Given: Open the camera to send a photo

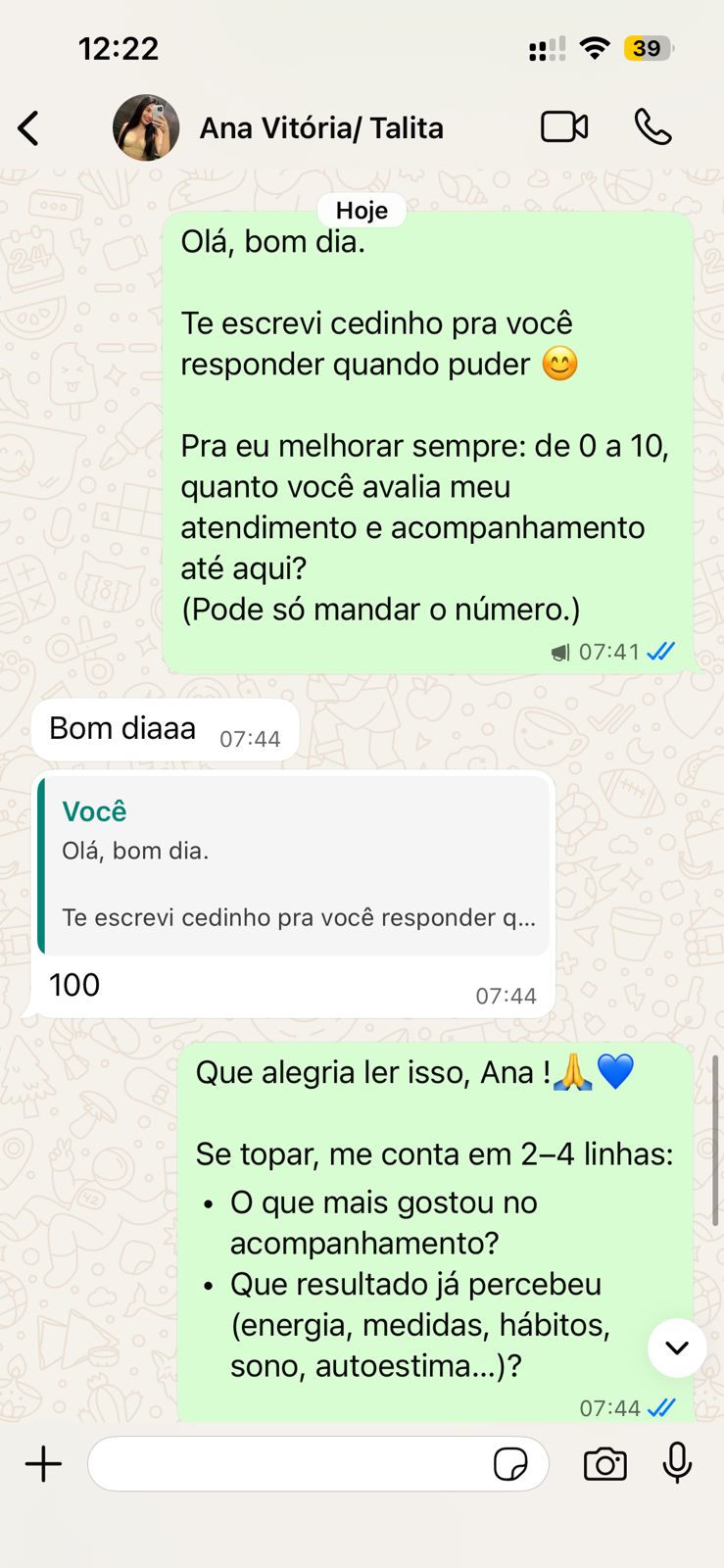Looking at the screenshot, I should coord(604,1465).
